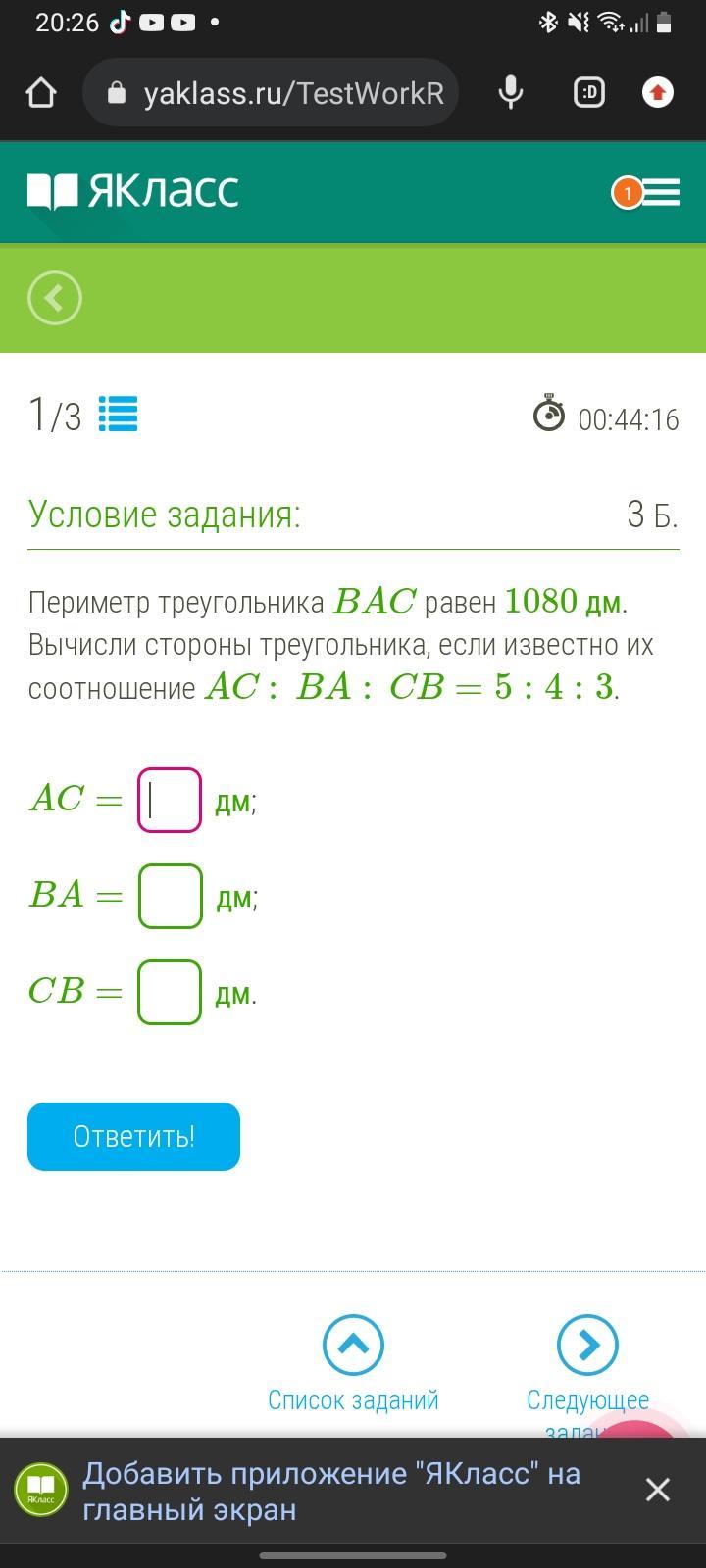706x1568 pixels.
Task: Start voice search with the microphone
Action: coord(510,93)
